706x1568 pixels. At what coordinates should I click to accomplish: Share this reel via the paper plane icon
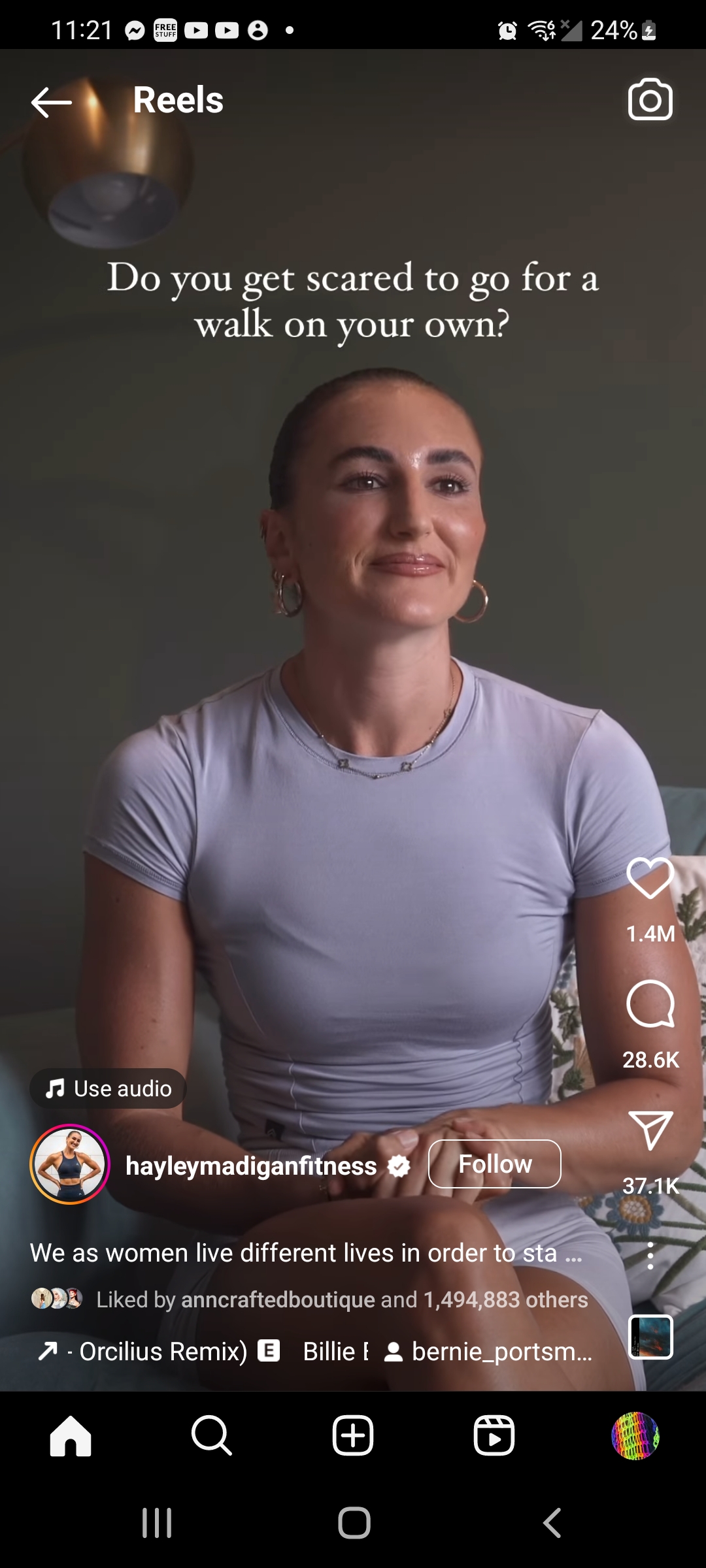650,1130
